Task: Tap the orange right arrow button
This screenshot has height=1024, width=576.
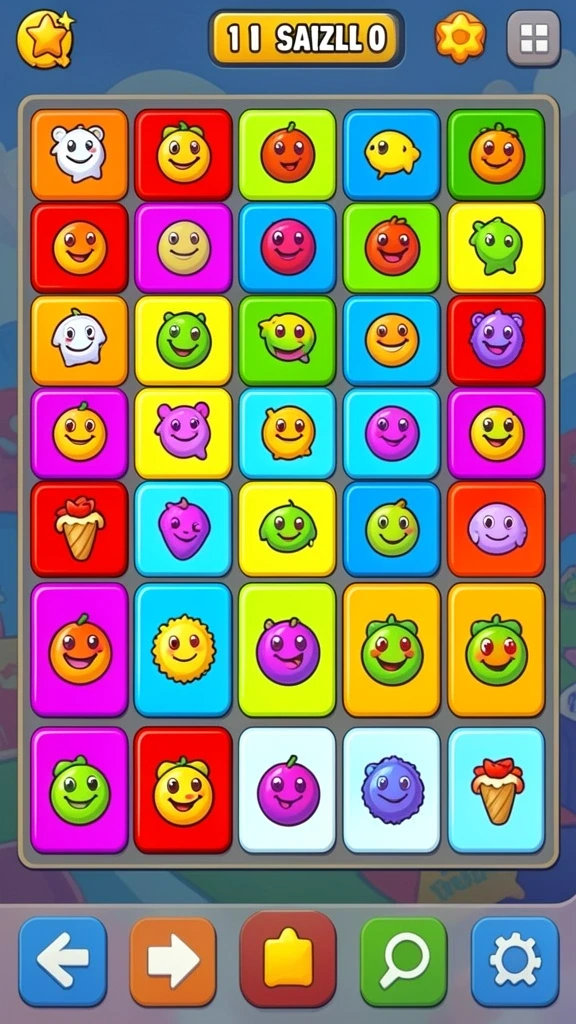Action: click(x=173, y=961)
